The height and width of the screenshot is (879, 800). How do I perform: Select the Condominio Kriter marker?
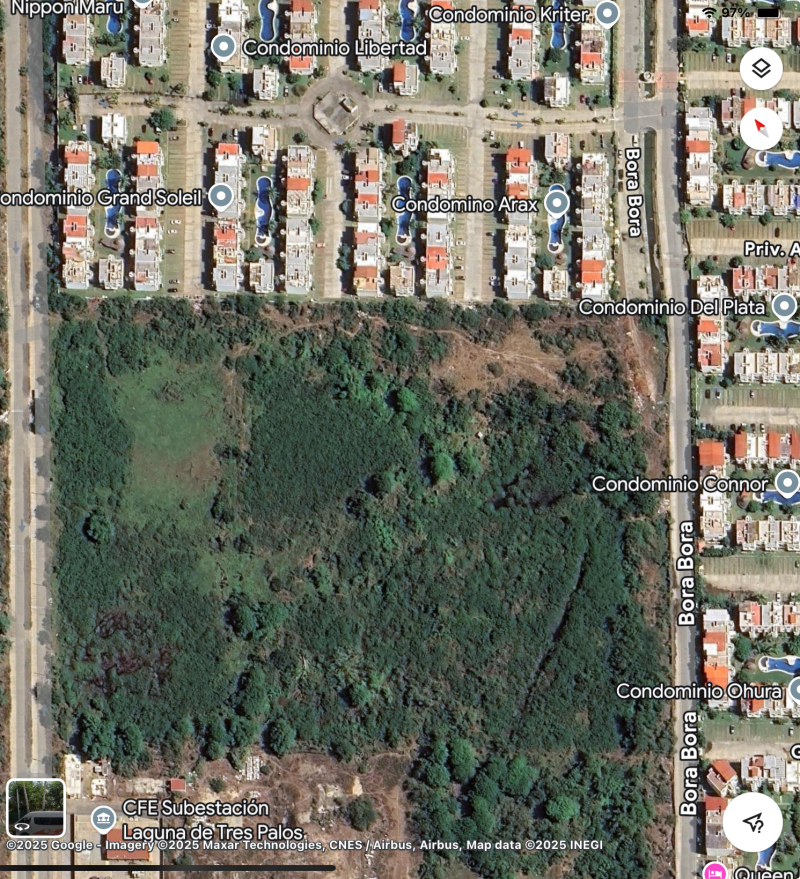(x=607, y=14)
